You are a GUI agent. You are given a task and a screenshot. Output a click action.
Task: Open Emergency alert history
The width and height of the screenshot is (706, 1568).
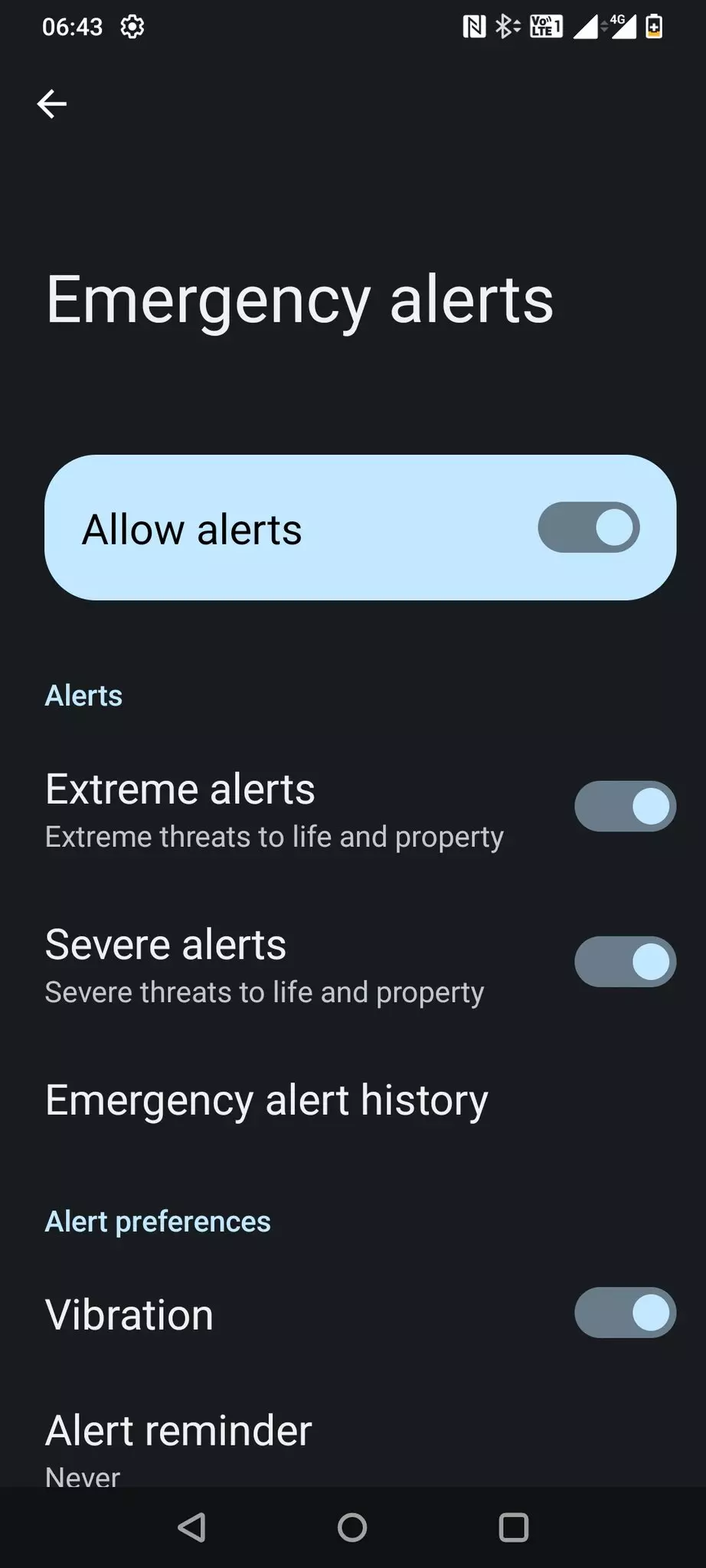[x=266, y=1100]
